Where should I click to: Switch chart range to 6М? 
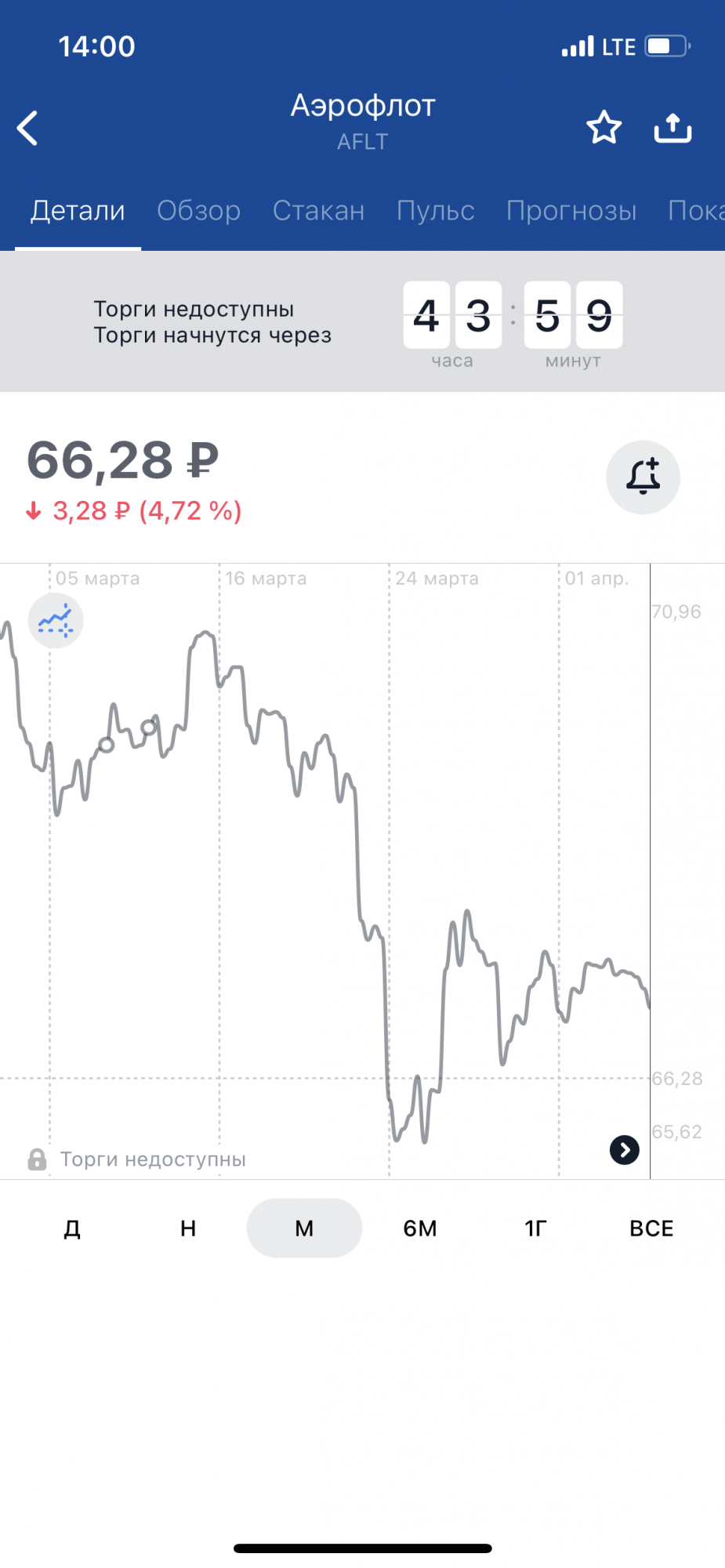click(420, 1228)
